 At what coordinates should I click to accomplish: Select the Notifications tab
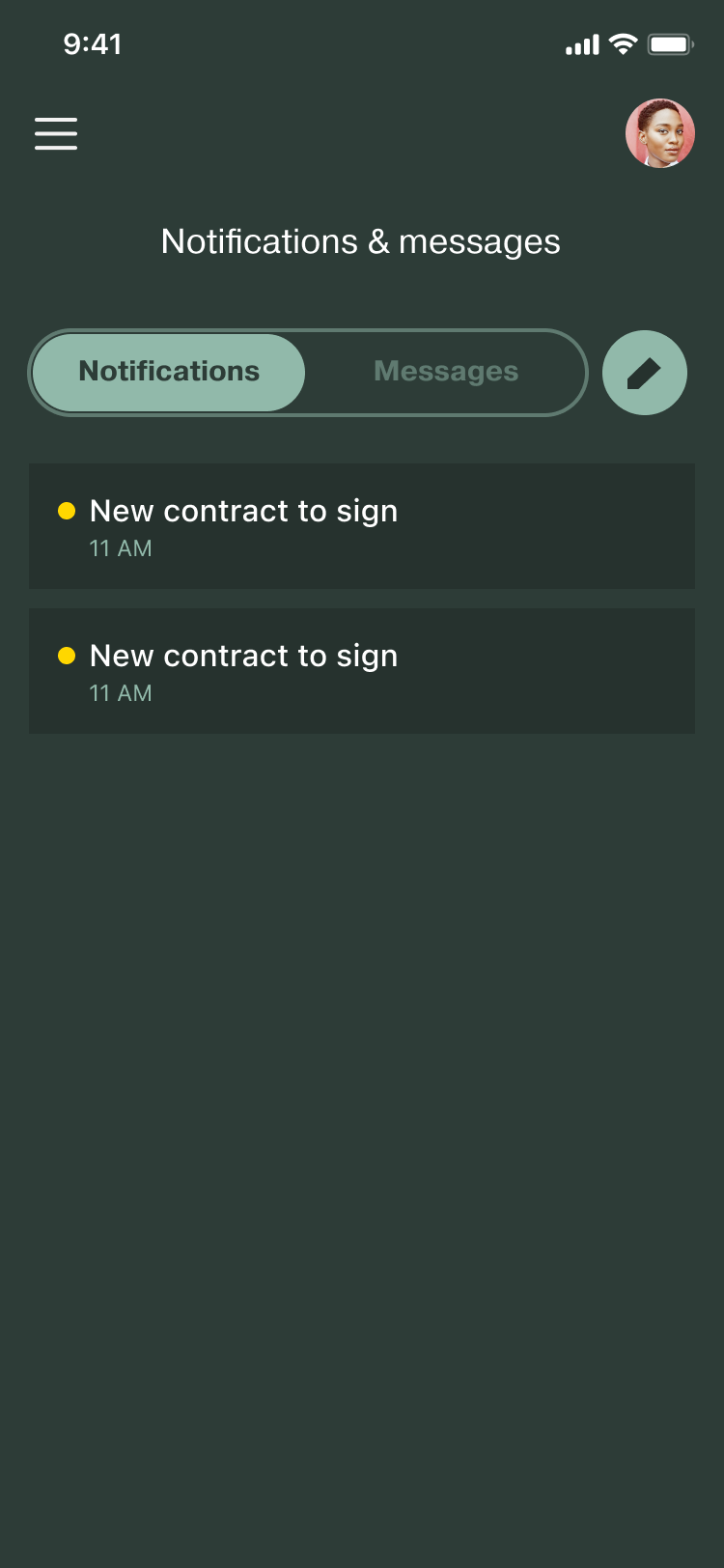(169, 372)
